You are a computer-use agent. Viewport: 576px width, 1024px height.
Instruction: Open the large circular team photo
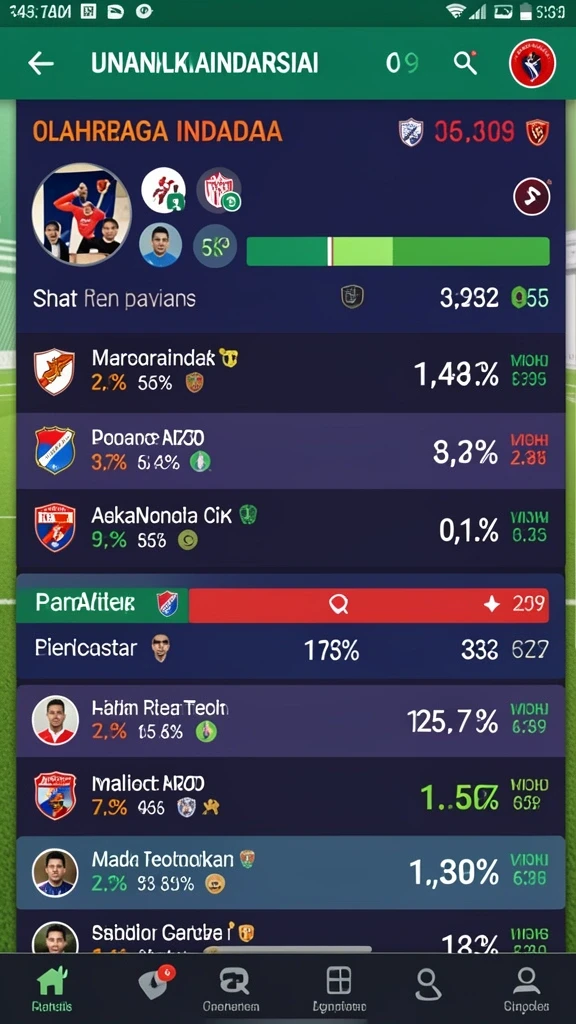(82, 214)
